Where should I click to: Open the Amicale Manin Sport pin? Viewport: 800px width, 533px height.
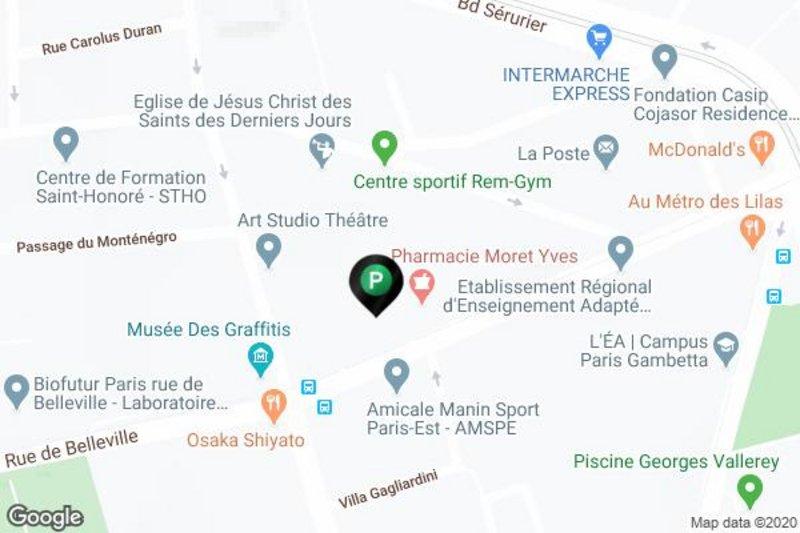(397, 375)
